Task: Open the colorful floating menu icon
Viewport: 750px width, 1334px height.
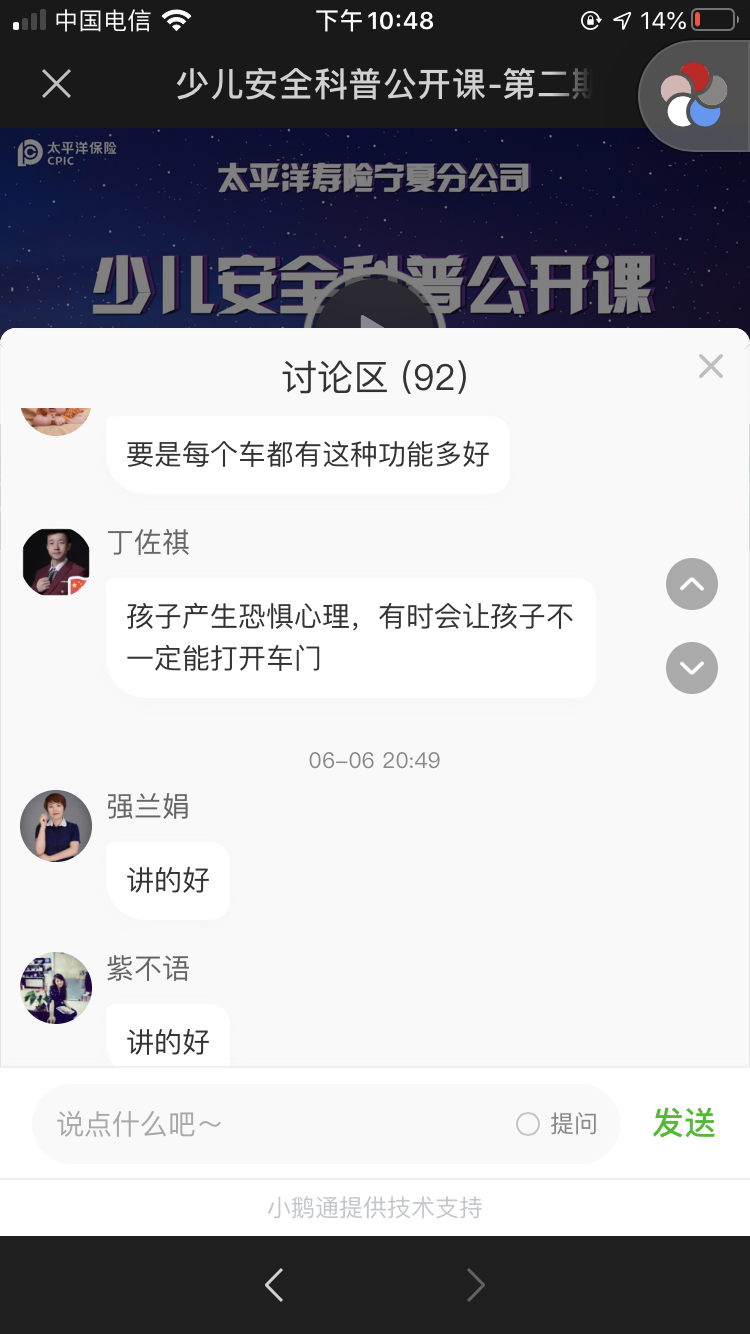Action: point(694,96)
